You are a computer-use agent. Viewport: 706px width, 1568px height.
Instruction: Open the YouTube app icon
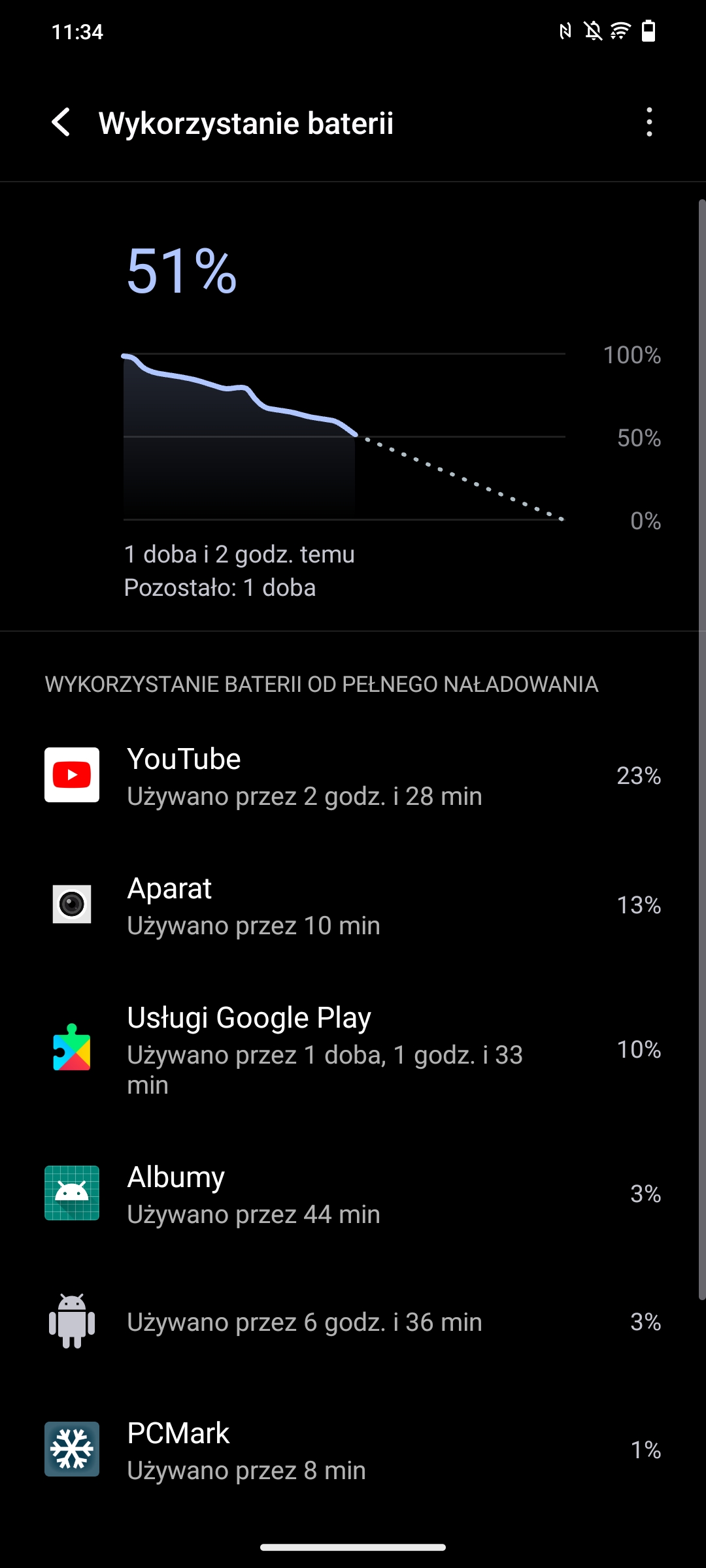pyautogui.click(x=72, y=775)
